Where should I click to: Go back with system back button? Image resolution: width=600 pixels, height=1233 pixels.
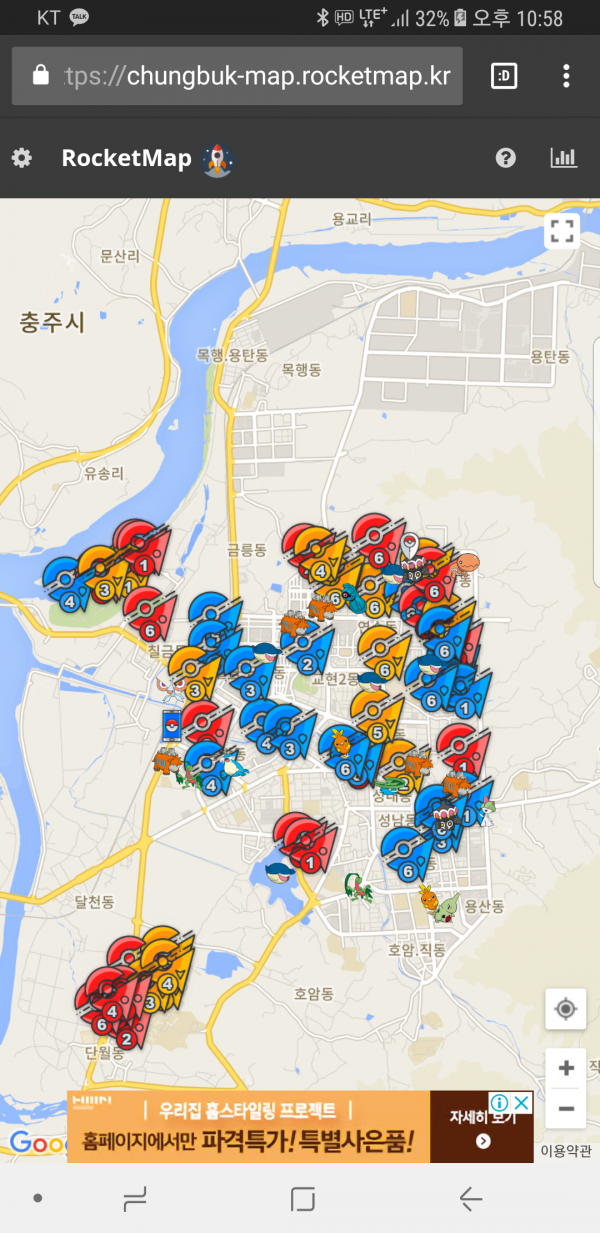[x=470, y=1198]
